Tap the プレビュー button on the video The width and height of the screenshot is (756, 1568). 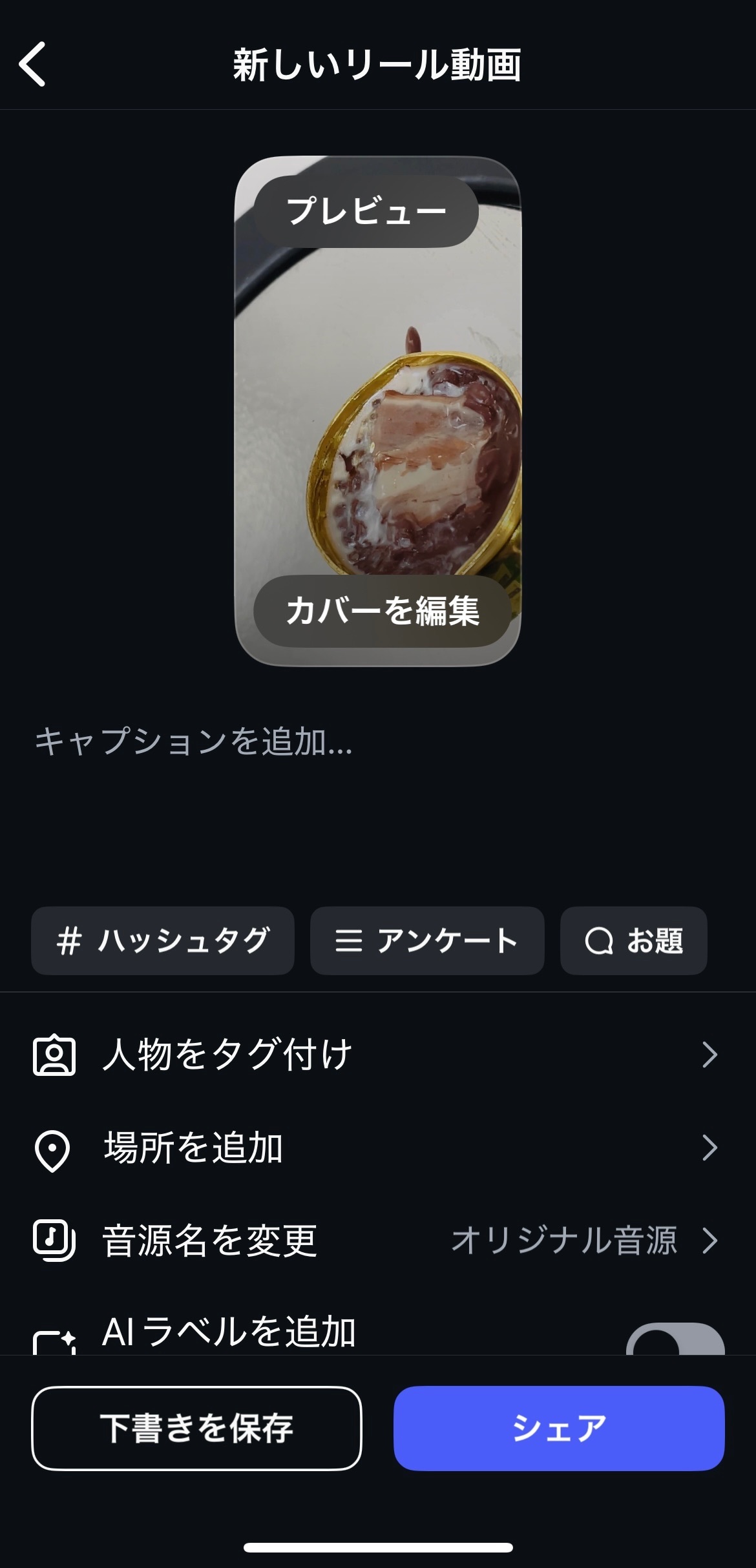point(366,211)
